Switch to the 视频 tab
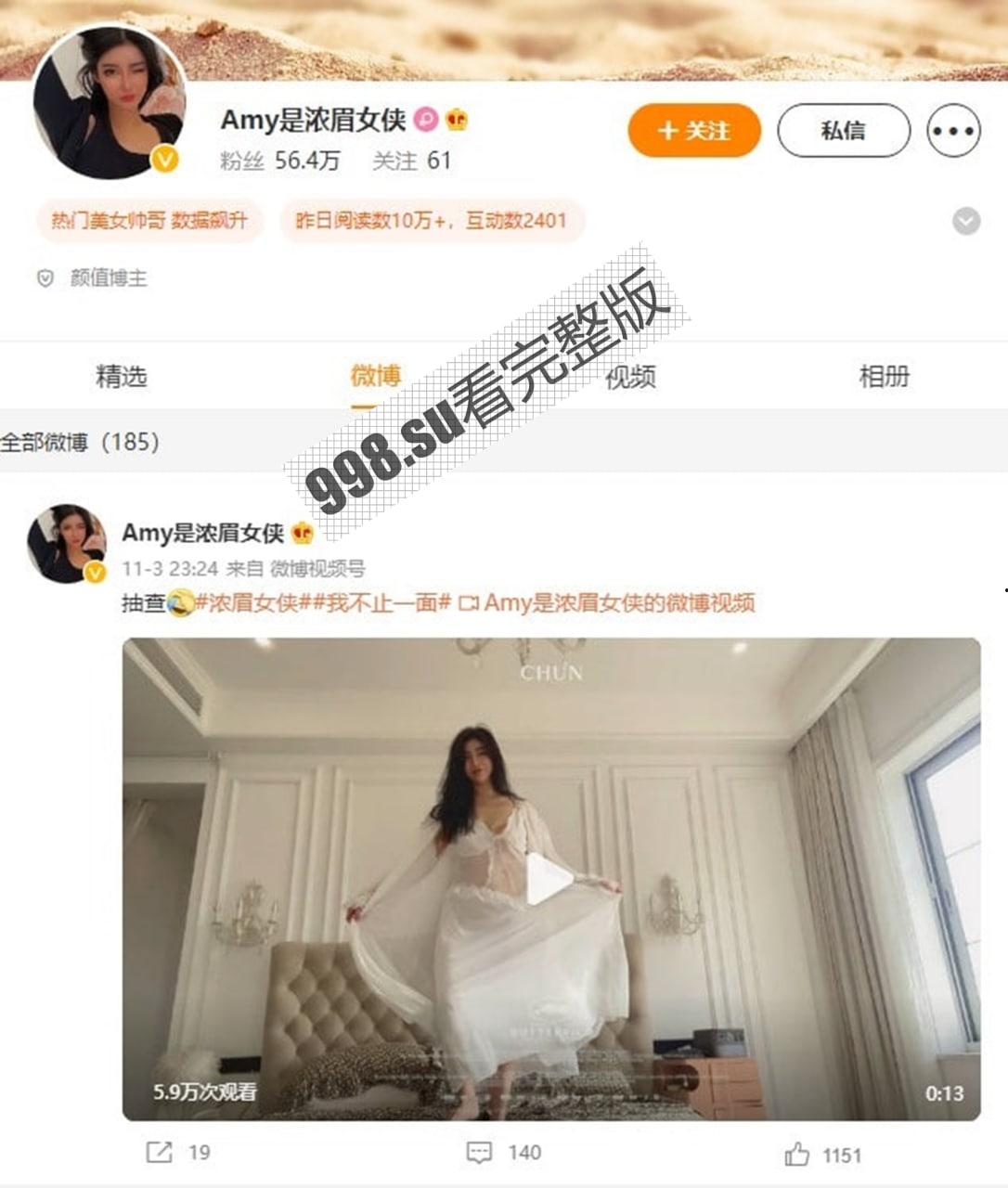 628,376
